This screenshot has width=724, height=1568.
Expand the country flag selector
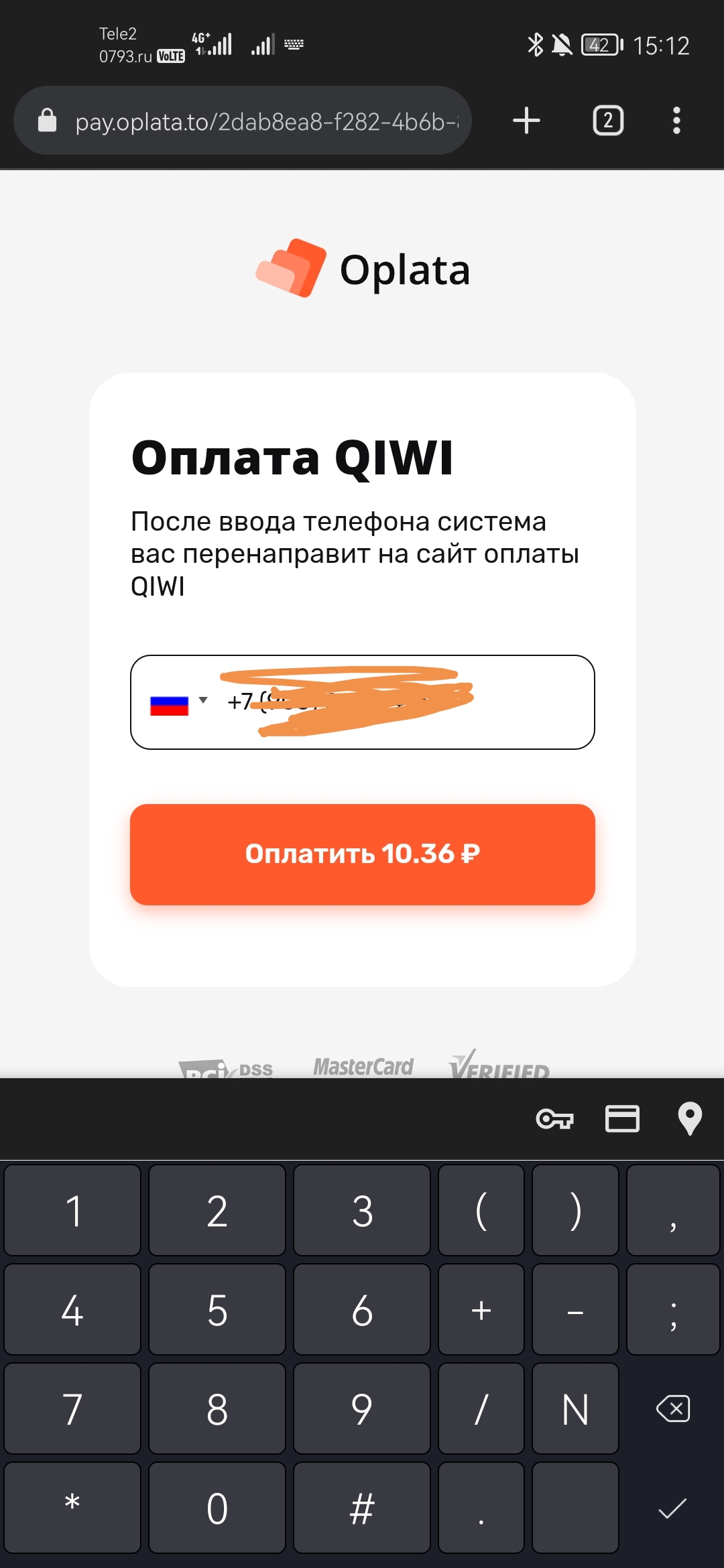click(x=178, y=703)
